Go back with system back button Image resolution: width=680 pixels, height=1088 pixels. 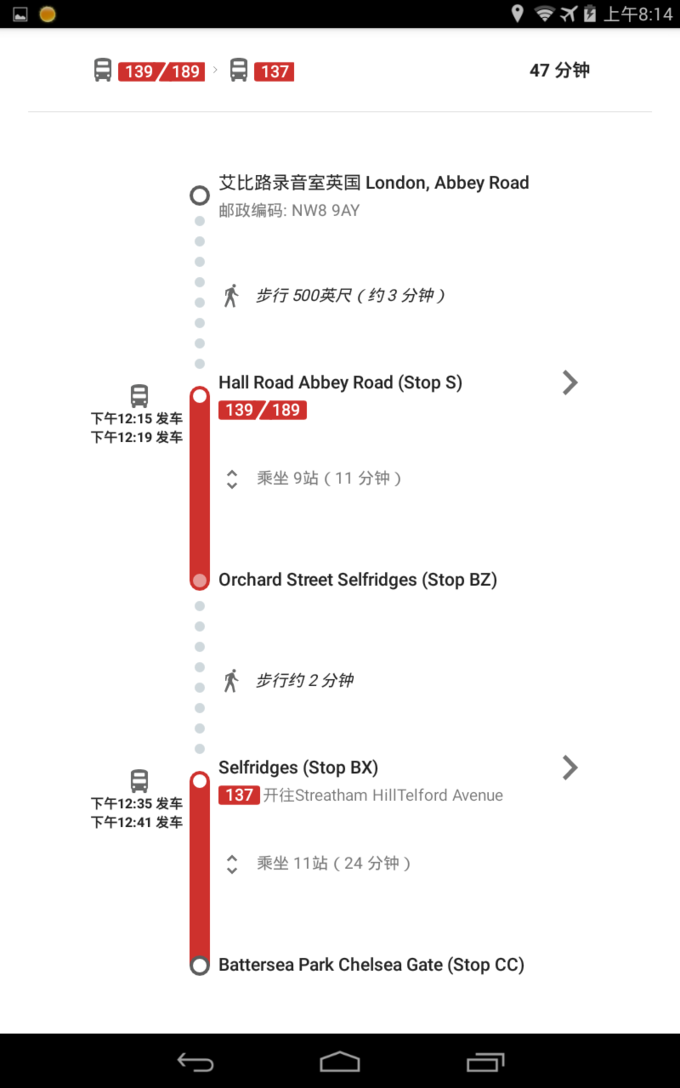195,1062
